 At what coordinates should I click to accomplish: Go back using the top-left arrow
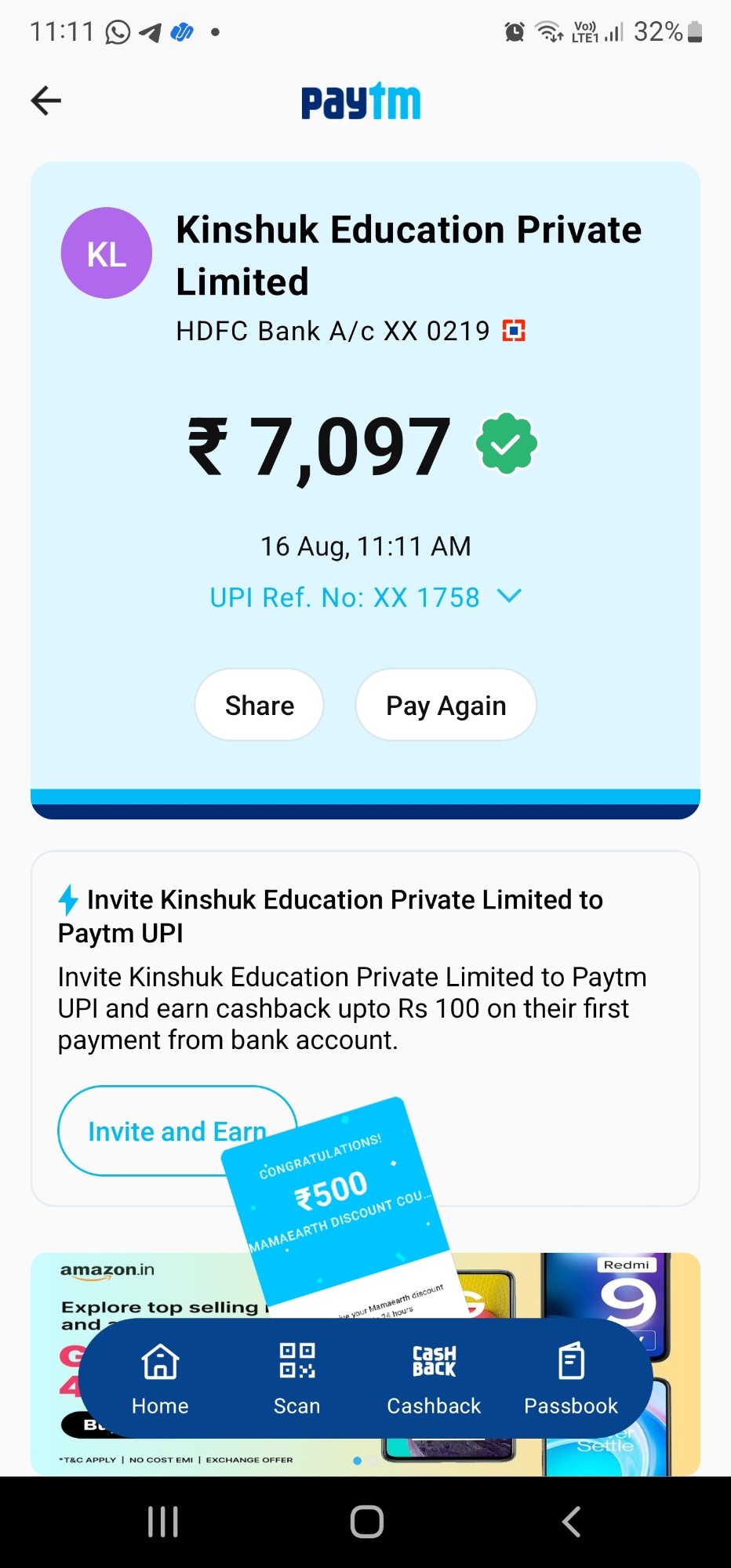(46, 100)
